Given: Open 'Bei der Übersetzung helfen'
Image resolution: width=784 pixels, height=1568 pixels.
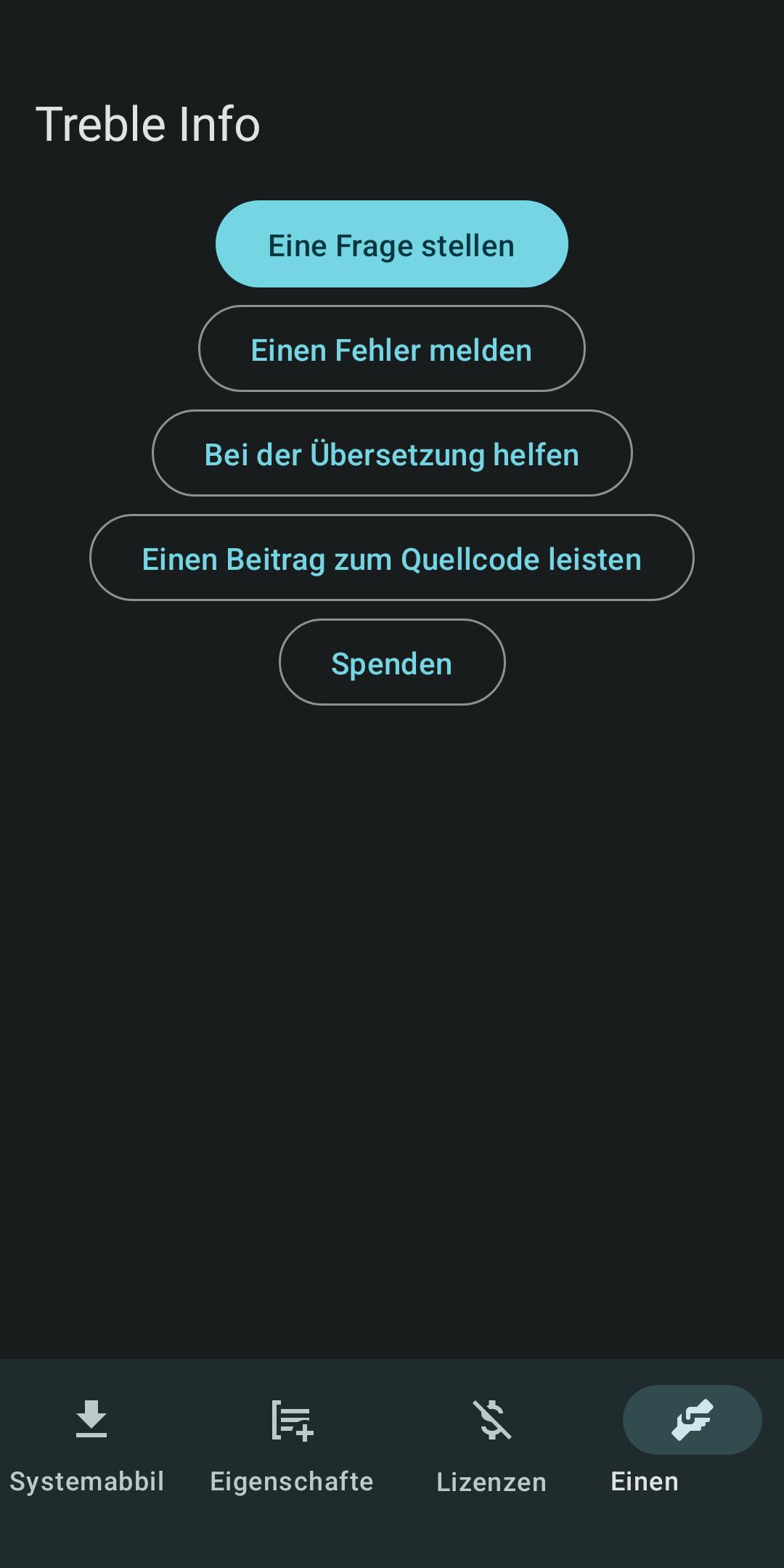Looking at the screenshot, I should (x=391, y=454).
